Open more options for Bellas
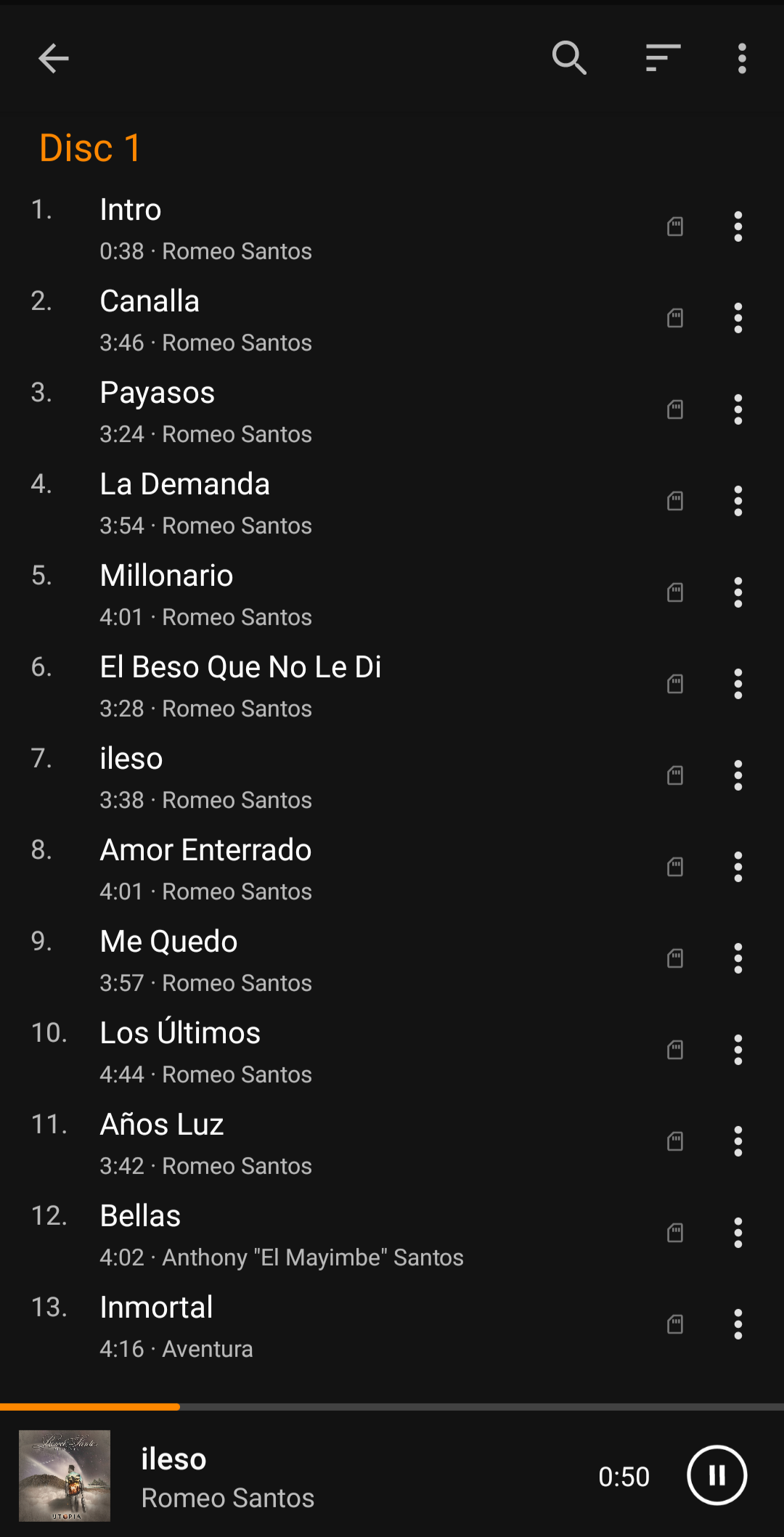 click(738, 1233)
